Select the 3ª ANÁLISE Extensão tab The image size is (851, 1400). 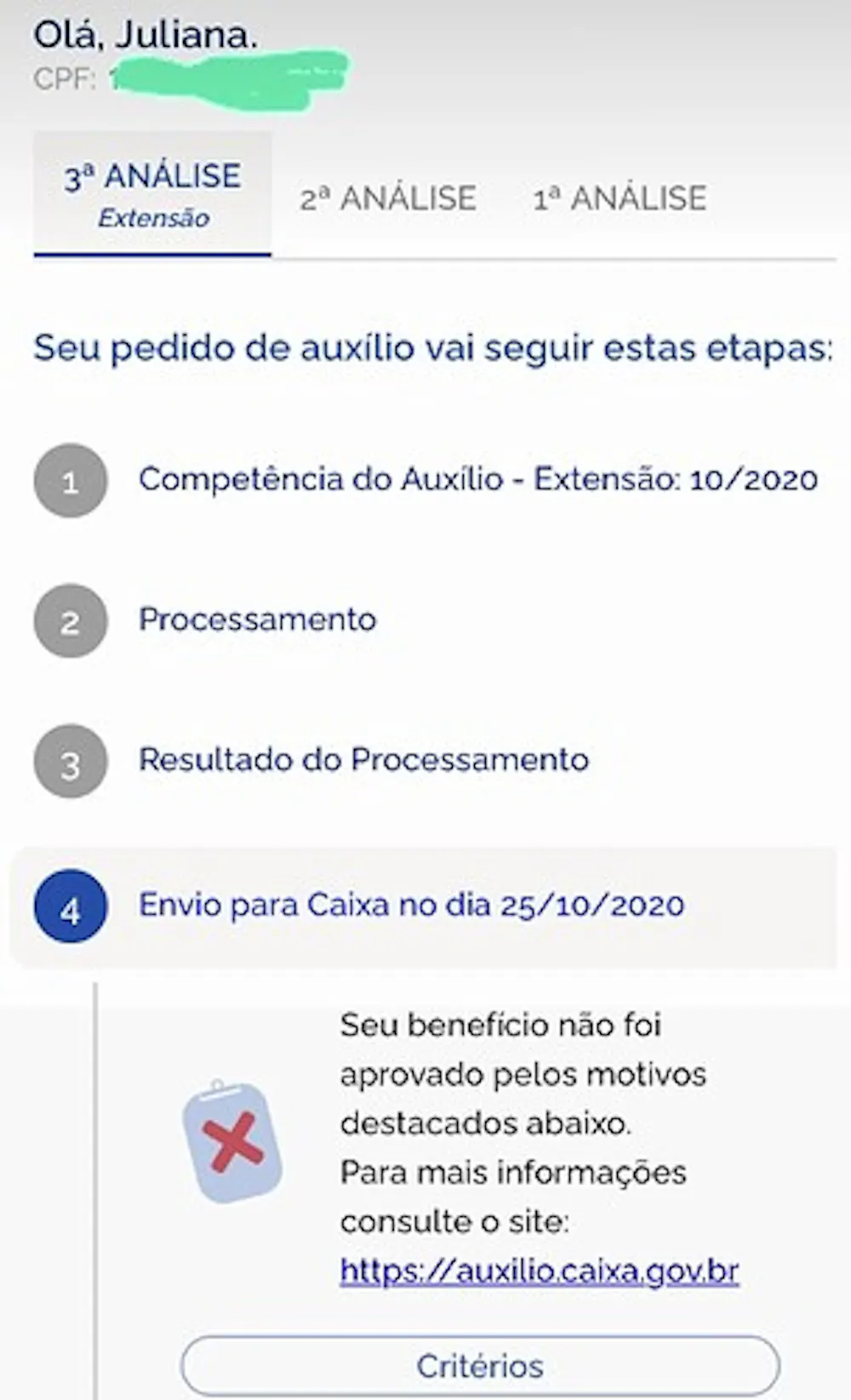(153, 194)
